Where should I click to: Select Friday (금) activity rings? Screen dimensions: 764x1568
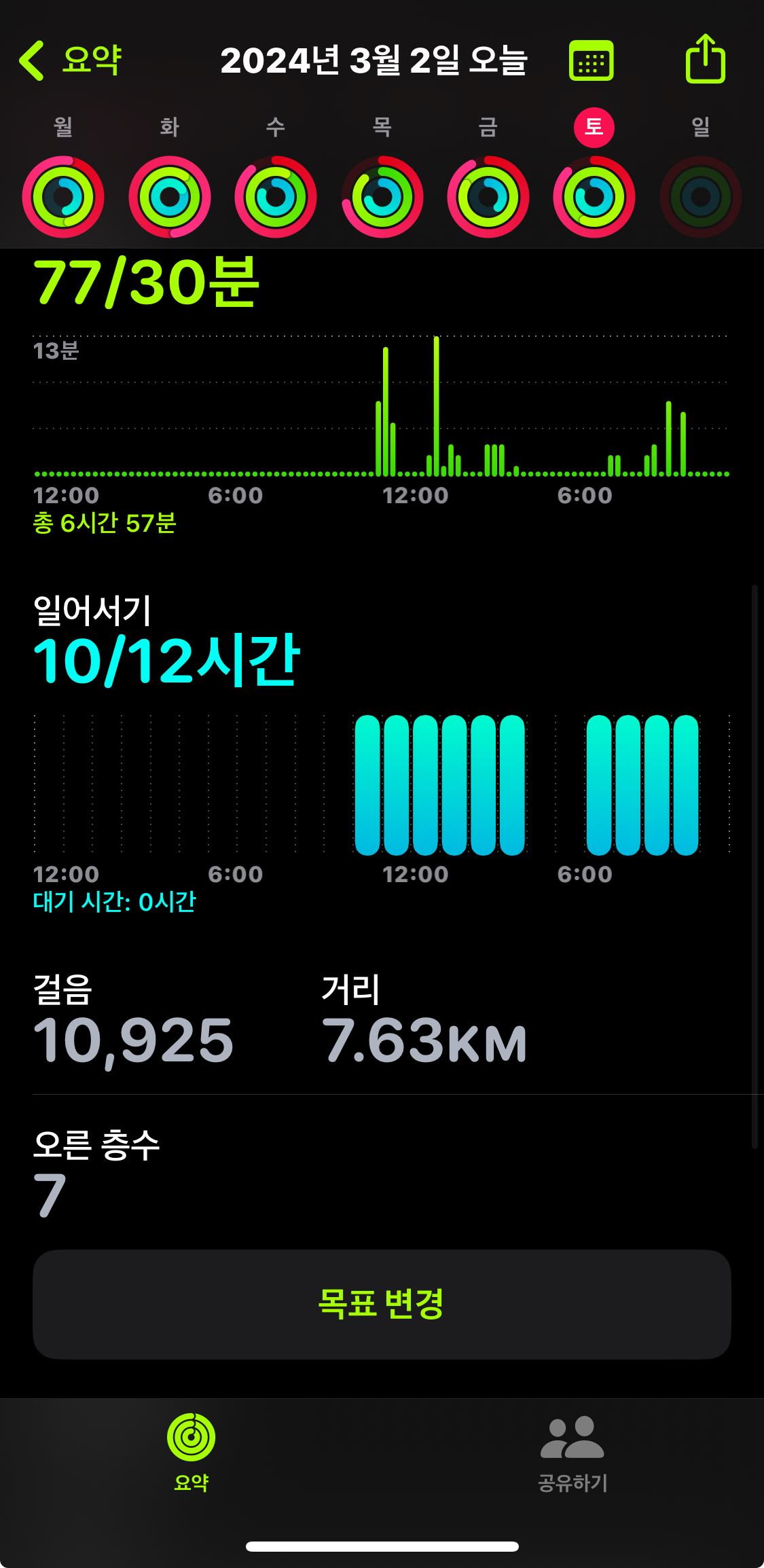click(488, 197)
